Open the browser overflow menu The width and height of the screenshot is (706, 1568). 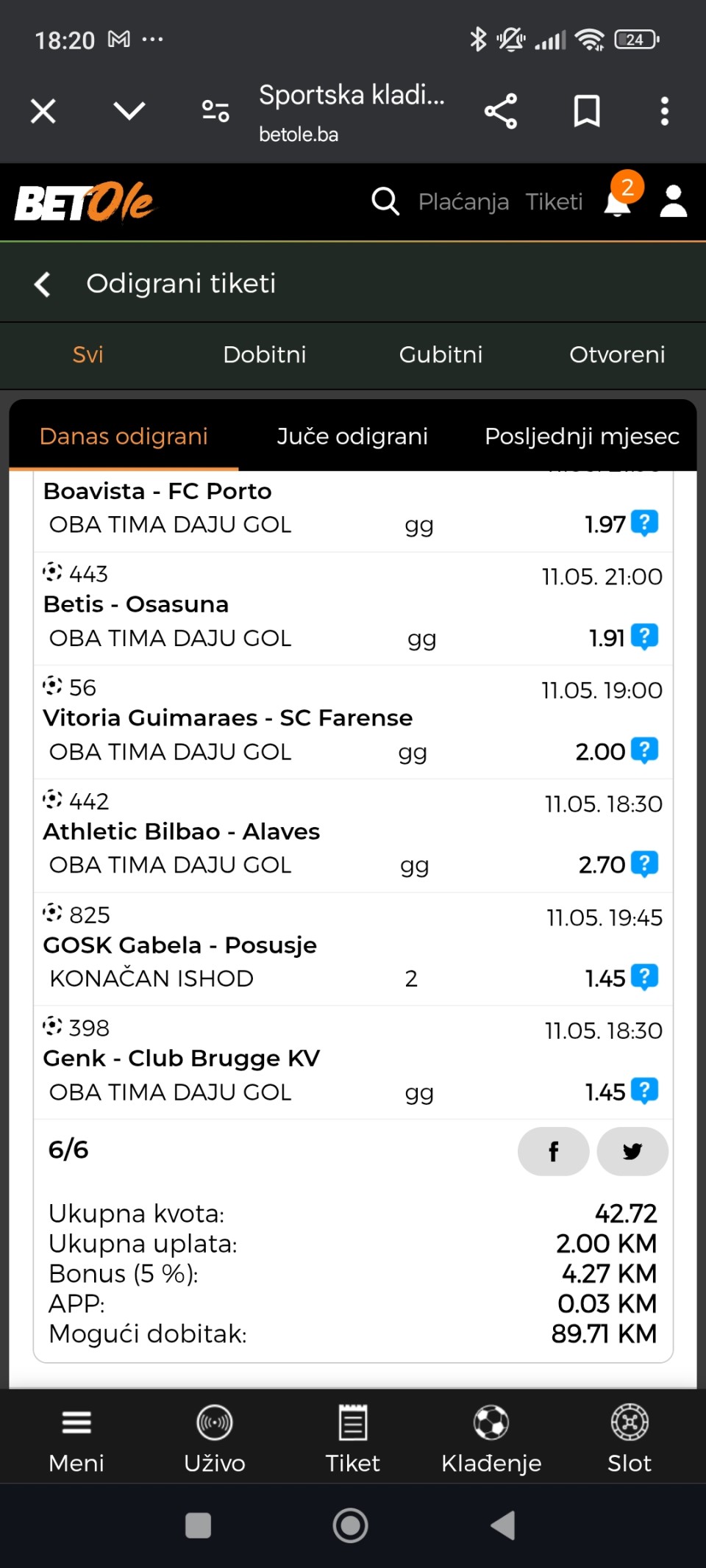click(x=664, y=112)
